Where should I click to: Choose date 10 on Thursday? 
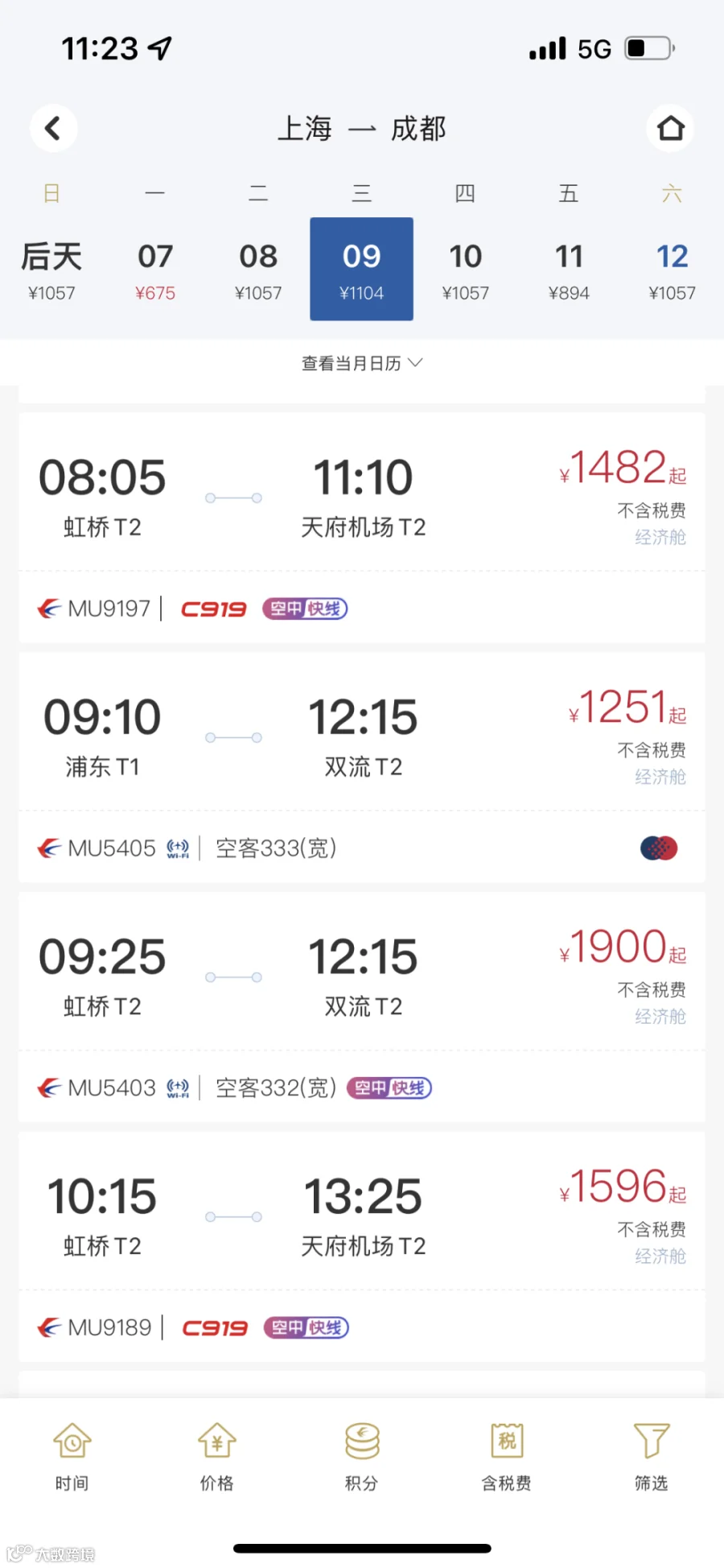coord(465,270)
